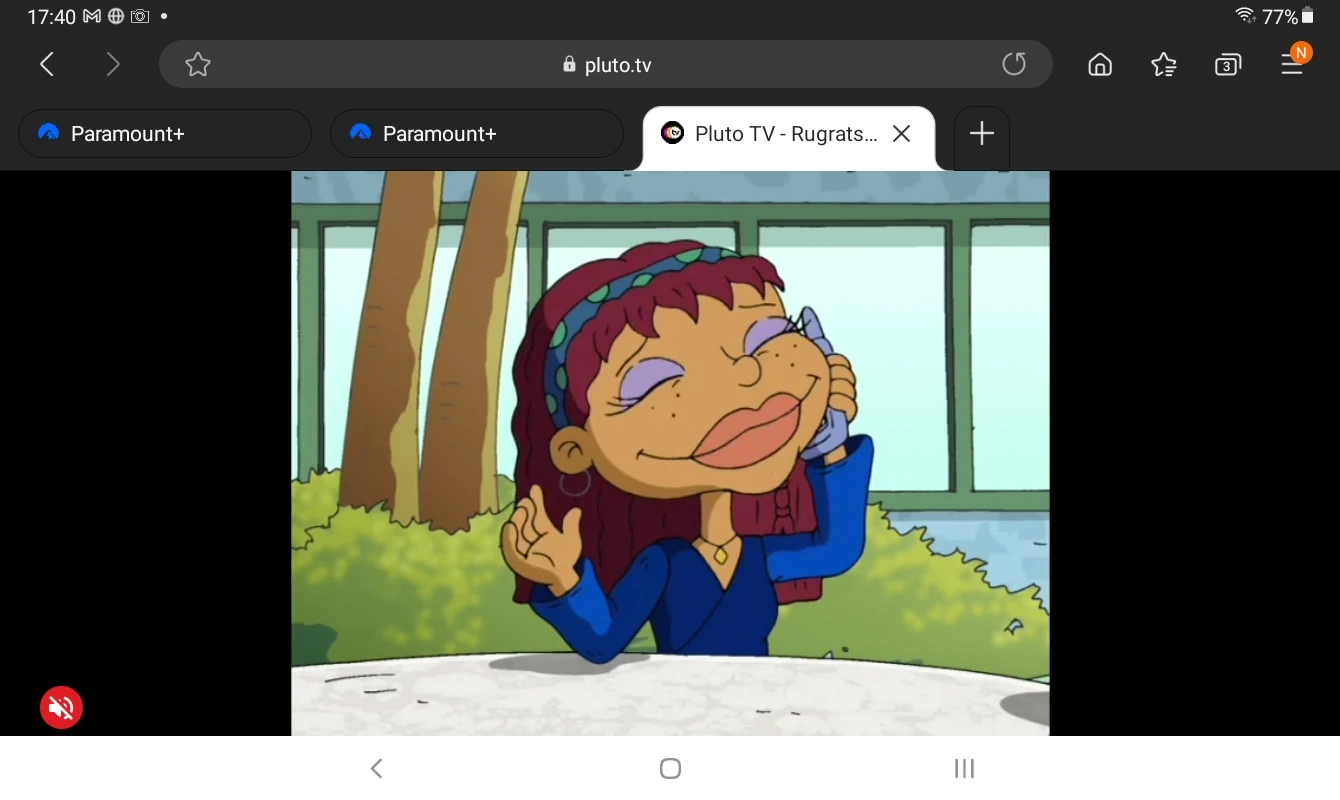Tap the pluto.tv address bar
This screenshot has height=800, width=1340.
click(606, 65)
